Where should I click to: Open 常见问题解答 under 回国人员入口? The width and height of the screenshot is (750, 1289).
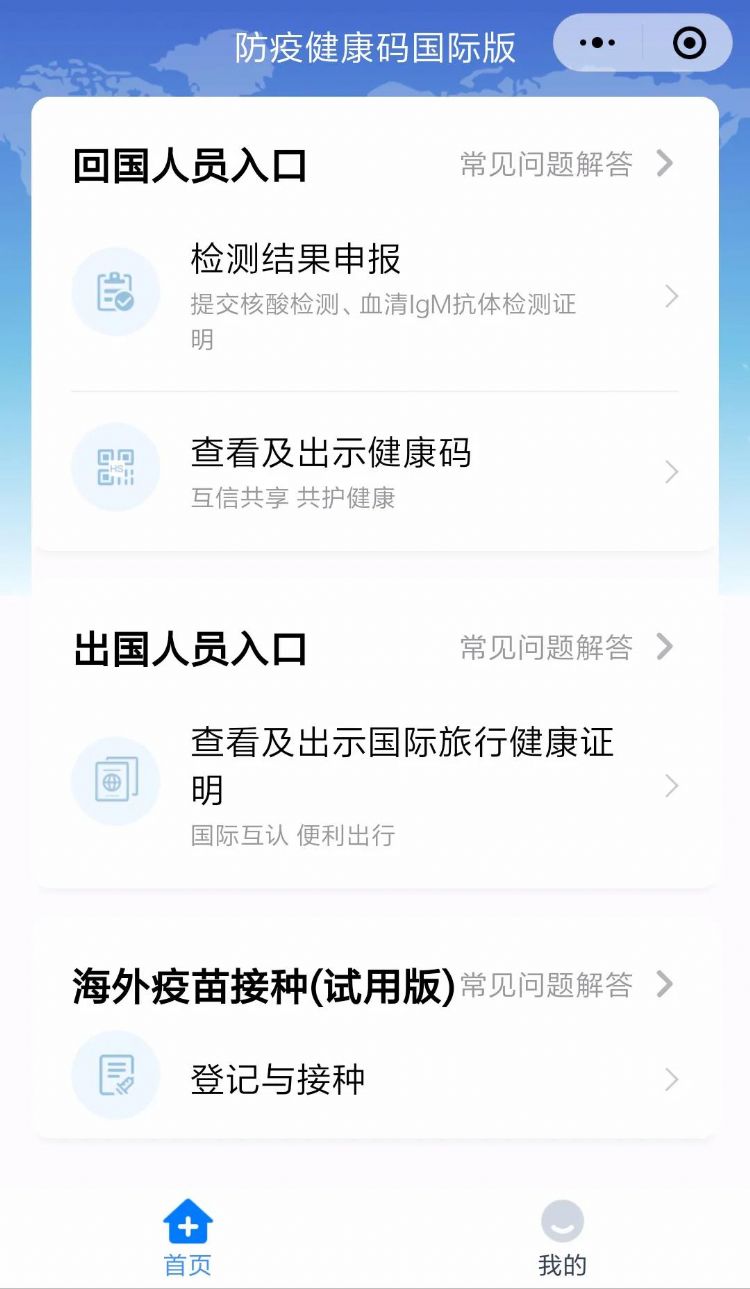tap(546, 166)
